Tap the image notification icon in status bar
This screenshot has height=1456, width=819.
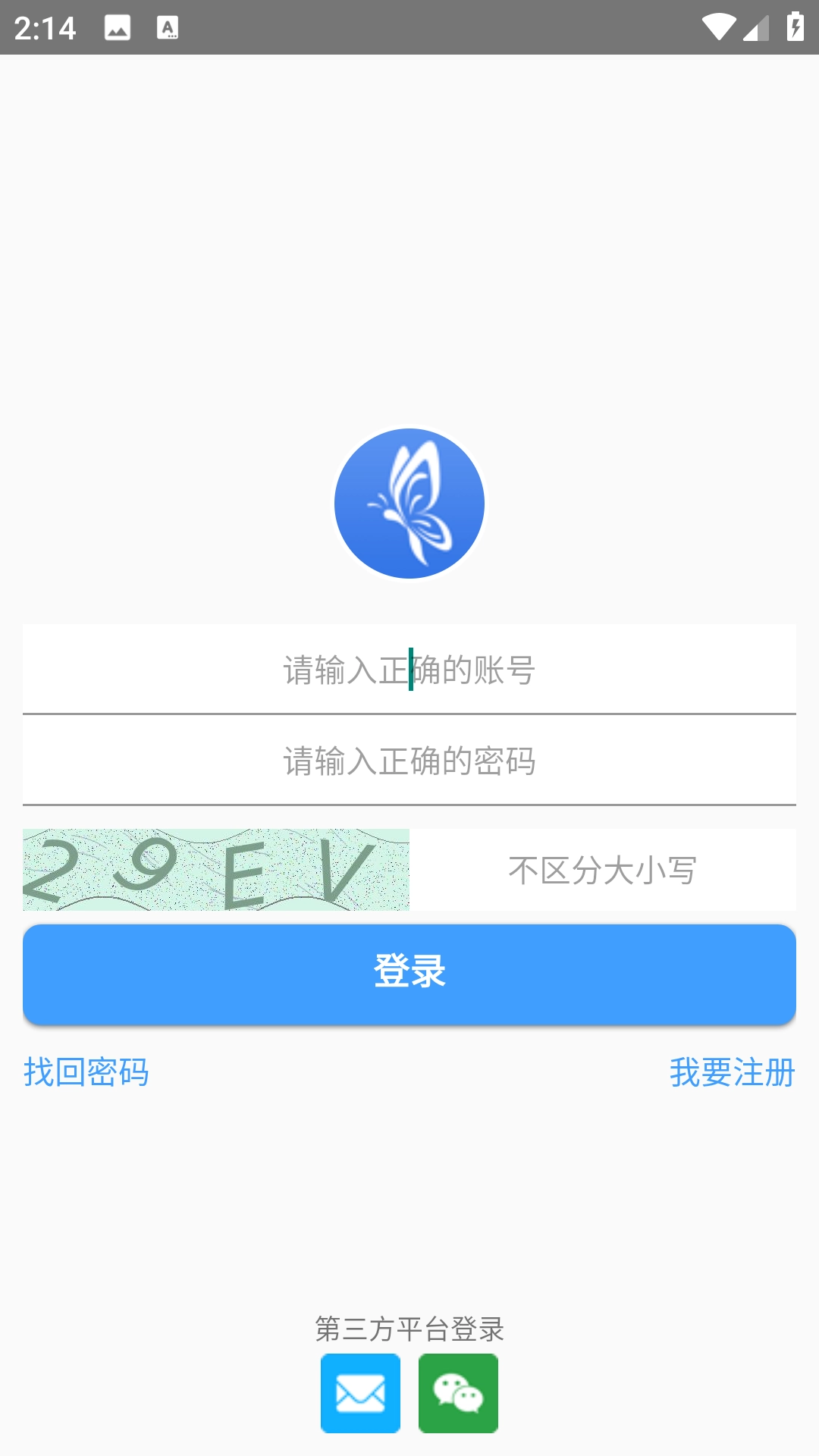118,27
